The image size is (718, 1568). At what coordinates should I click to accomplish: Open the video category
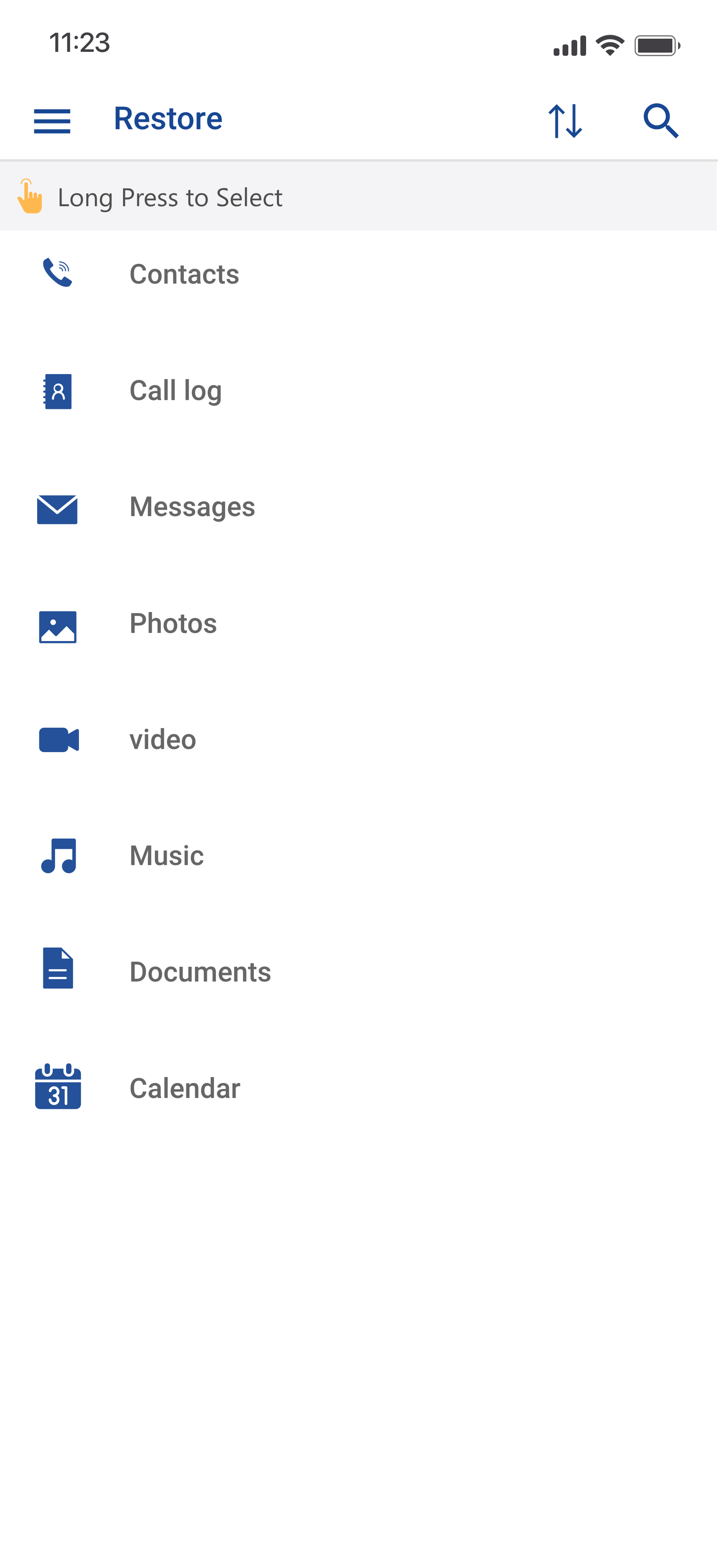click(163, 739)
